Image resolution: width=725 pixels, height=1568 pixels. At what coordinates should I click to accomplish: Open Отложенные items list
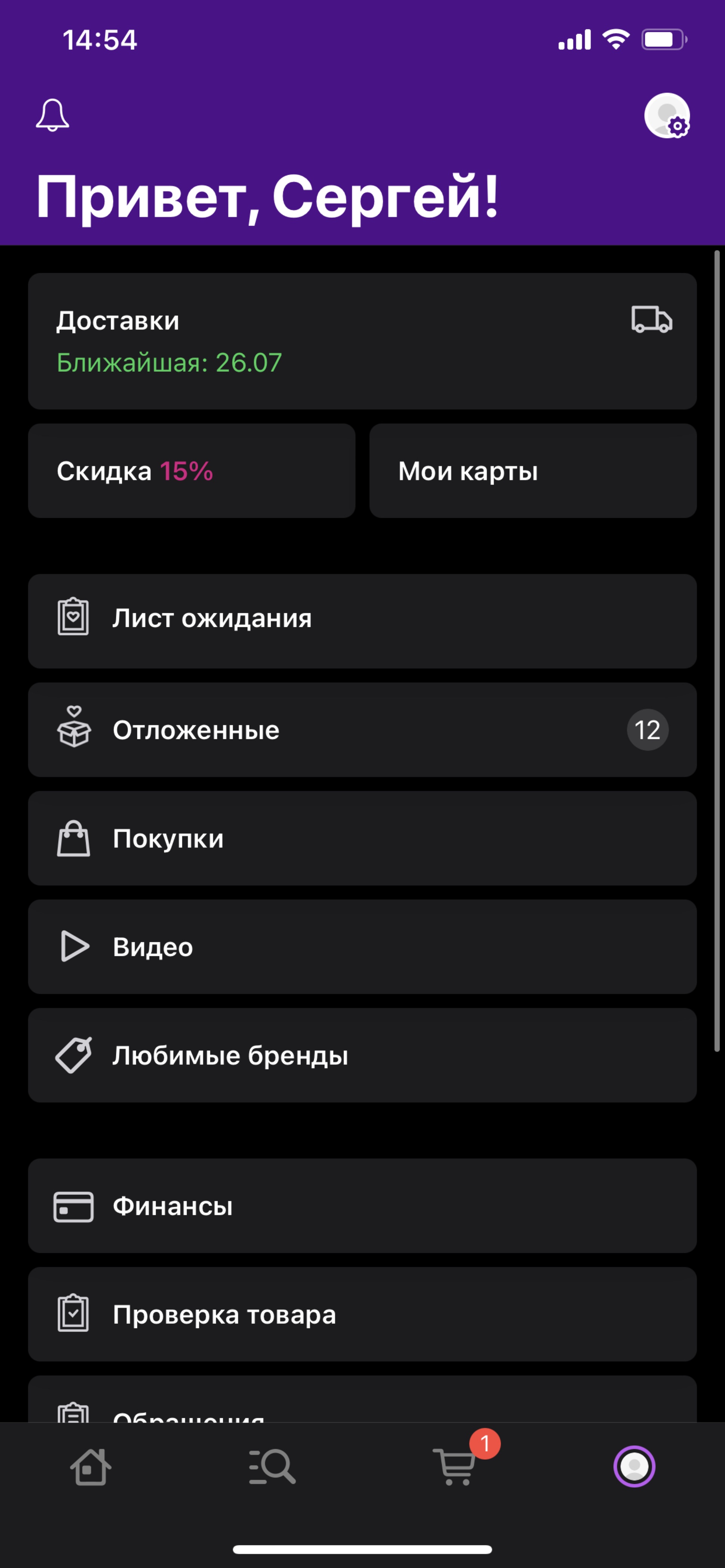click(362, 730)
